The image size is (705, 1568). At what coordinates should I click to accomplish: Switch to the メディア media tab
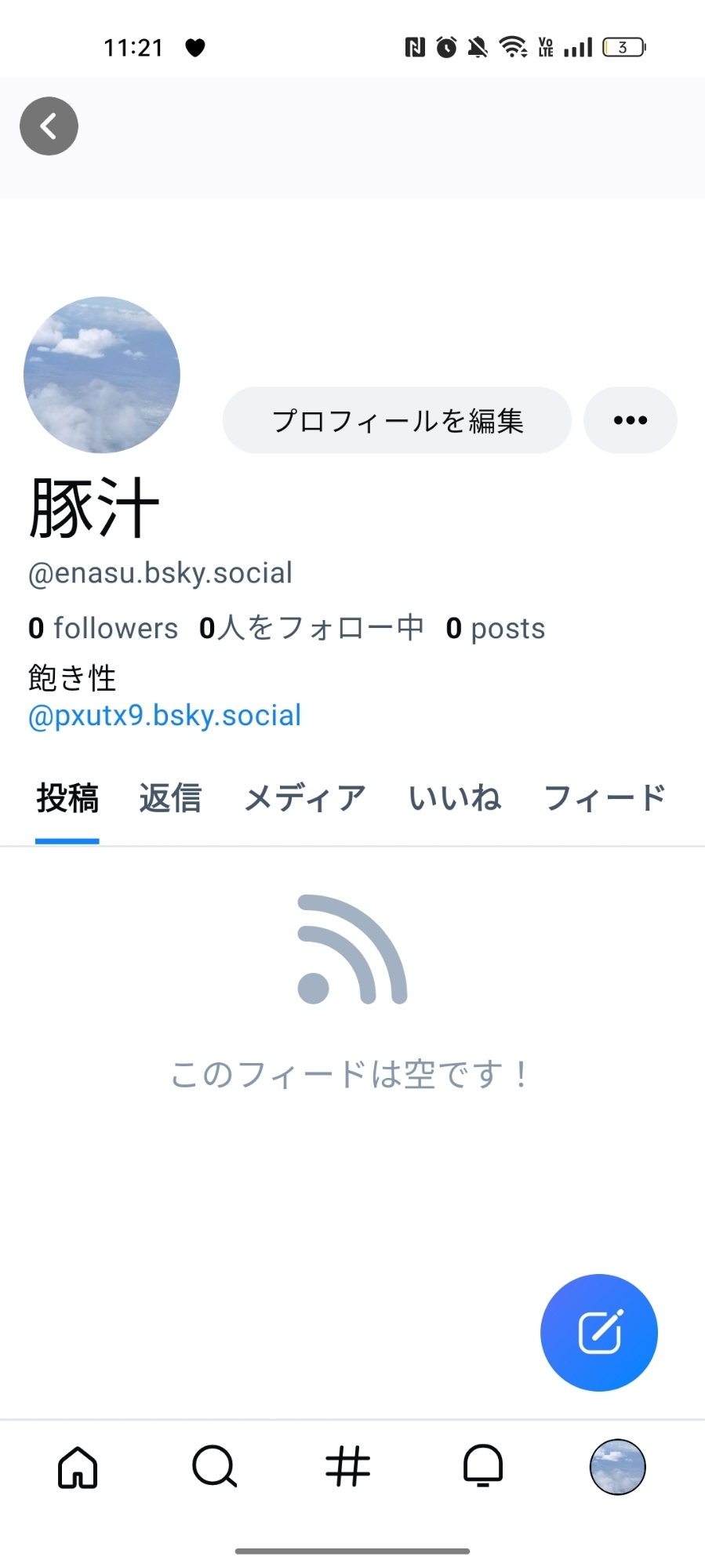click(x=305, y=799)
